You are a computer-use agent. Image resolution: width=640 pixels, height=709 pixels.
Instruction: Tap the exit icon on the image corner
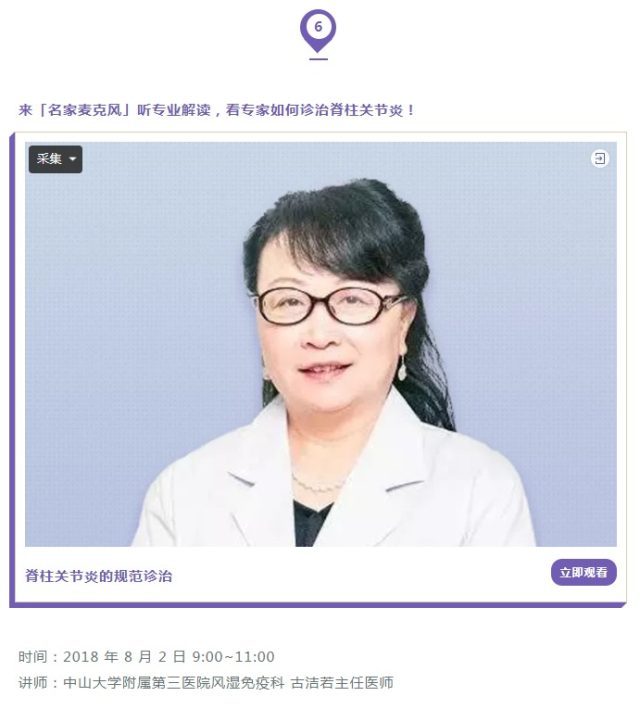click(599, 158)
